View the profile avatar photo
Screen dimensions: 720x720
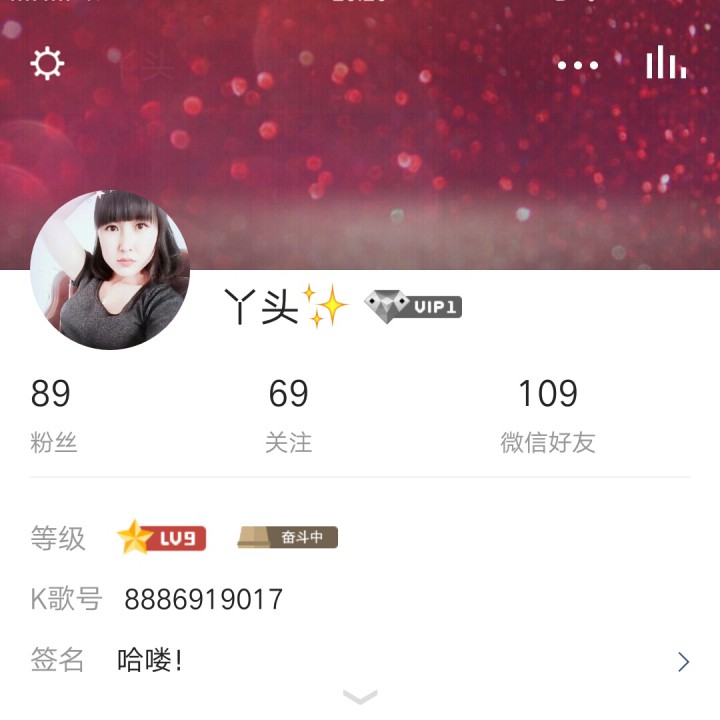[110, 270]
